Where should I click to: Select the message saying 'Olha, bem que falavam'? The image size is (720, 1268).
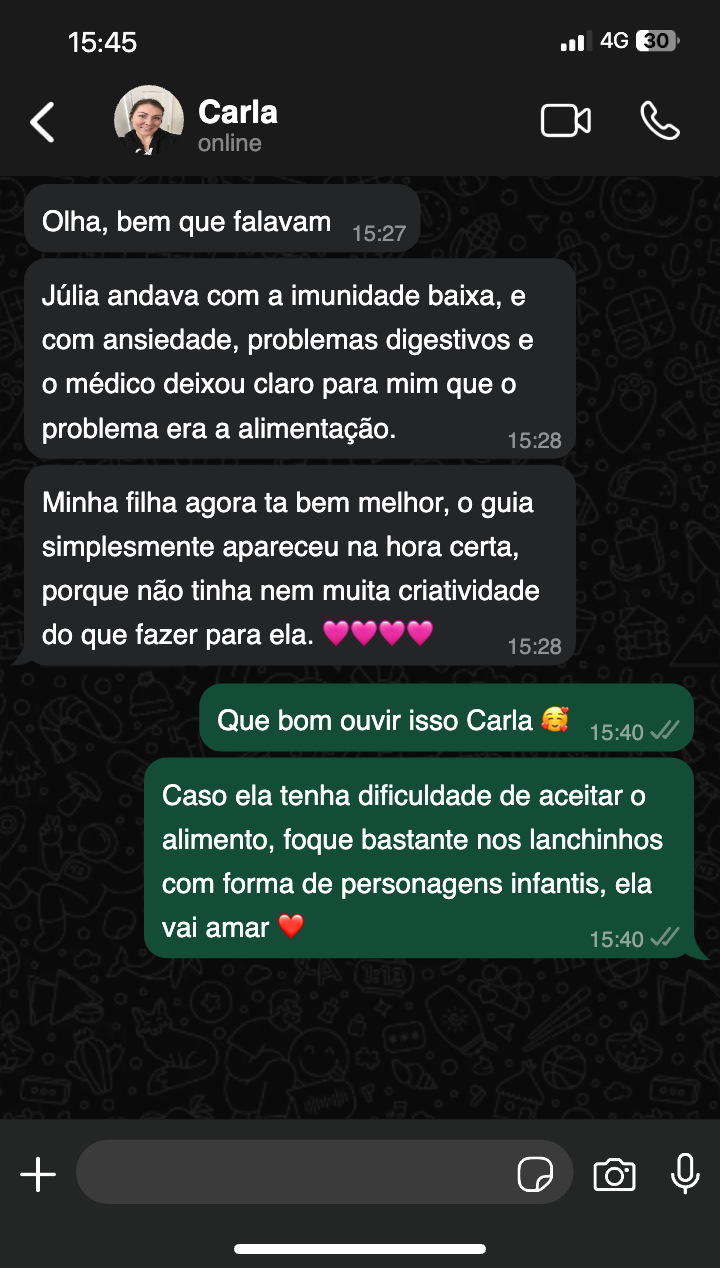click(x=185, y=220)
